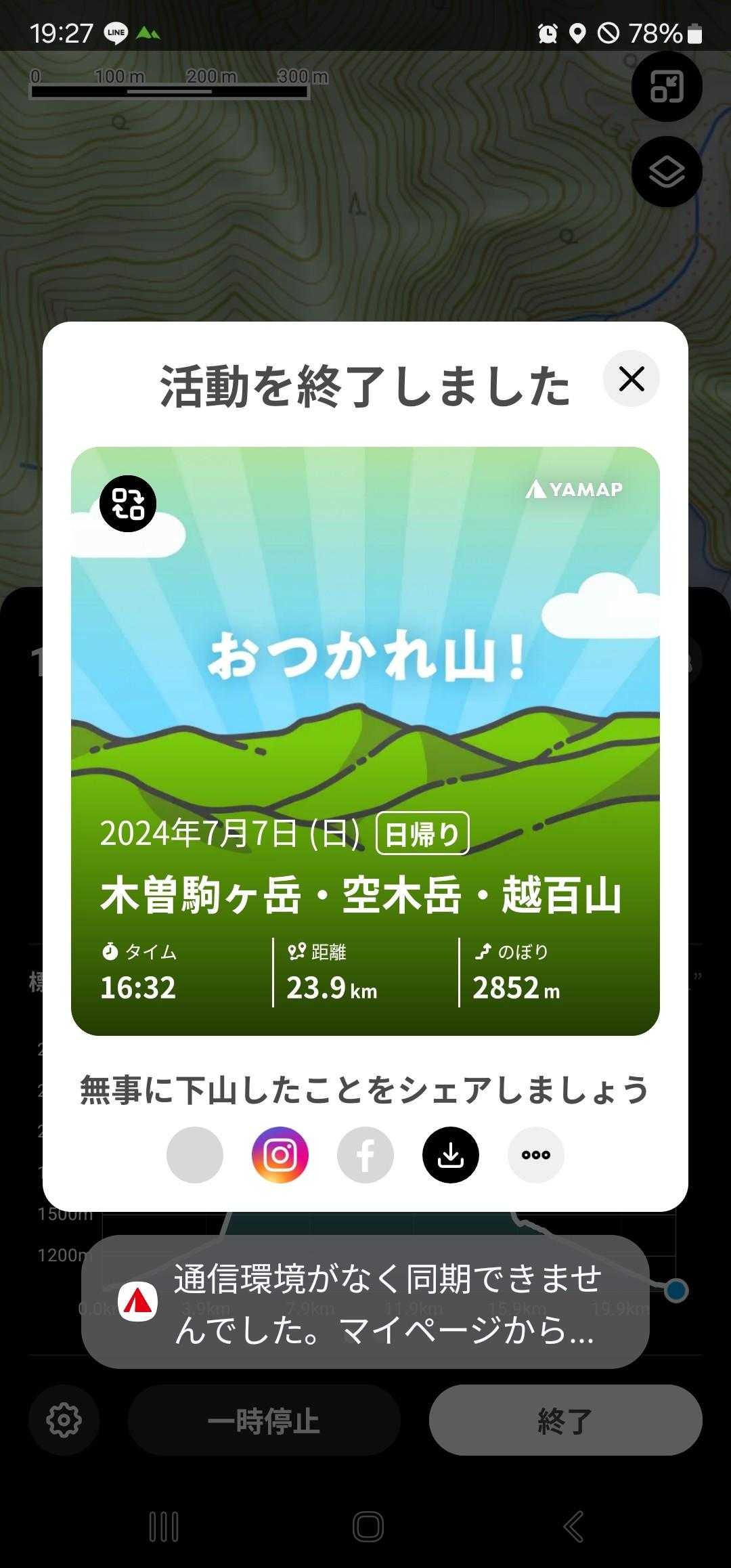Go back with the system back button
The height and width of the screenshot is (1568, 731).
pos(573,1527)
